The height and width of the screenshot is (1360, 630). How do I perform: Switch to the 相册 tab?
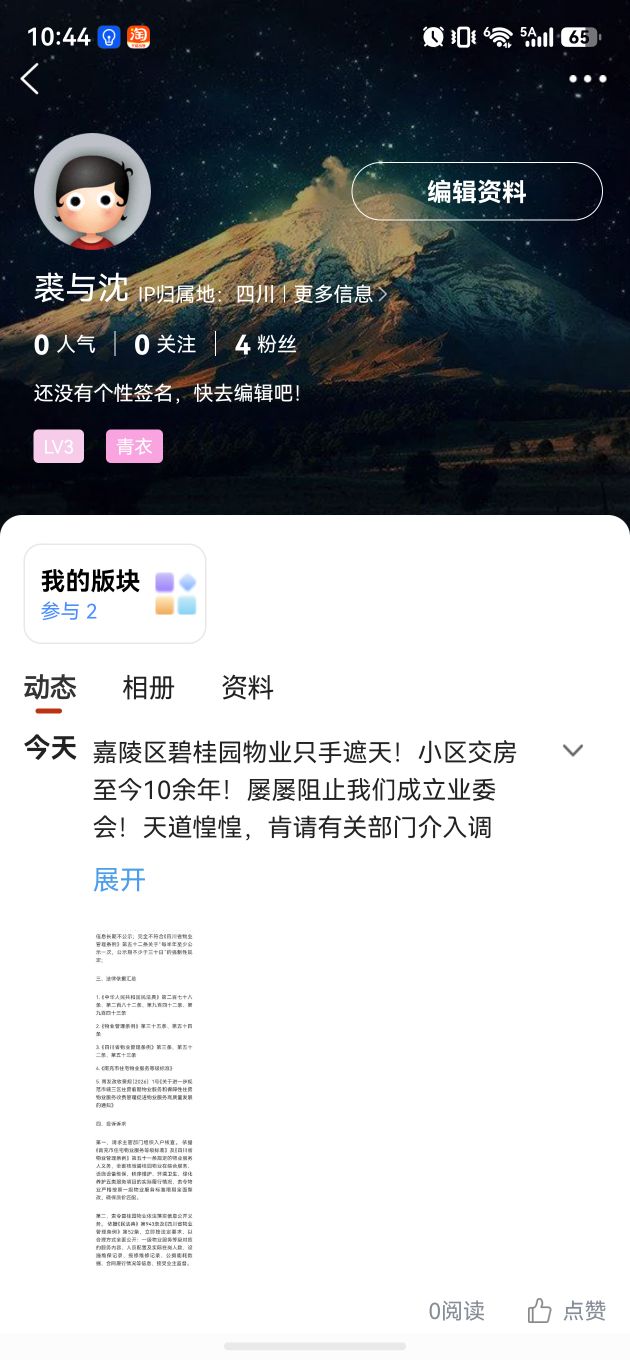point(148,688)
